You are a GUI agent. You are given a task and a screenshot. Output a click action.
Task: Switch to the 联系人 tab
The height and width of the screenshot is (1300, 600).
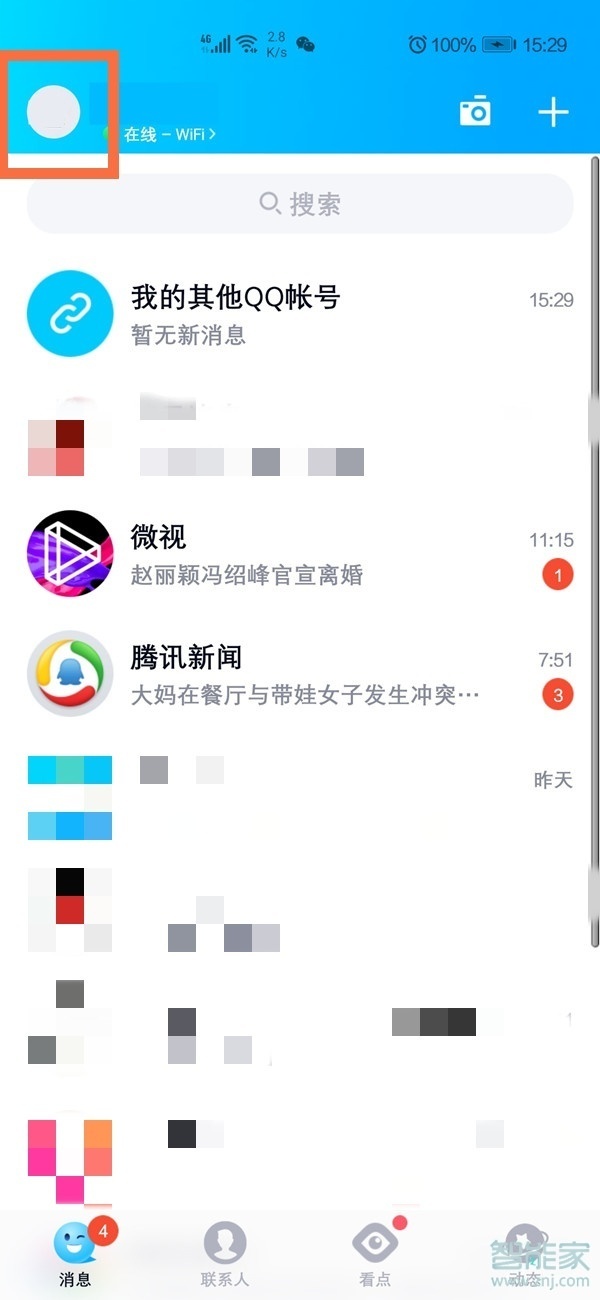click(225, 1254)
